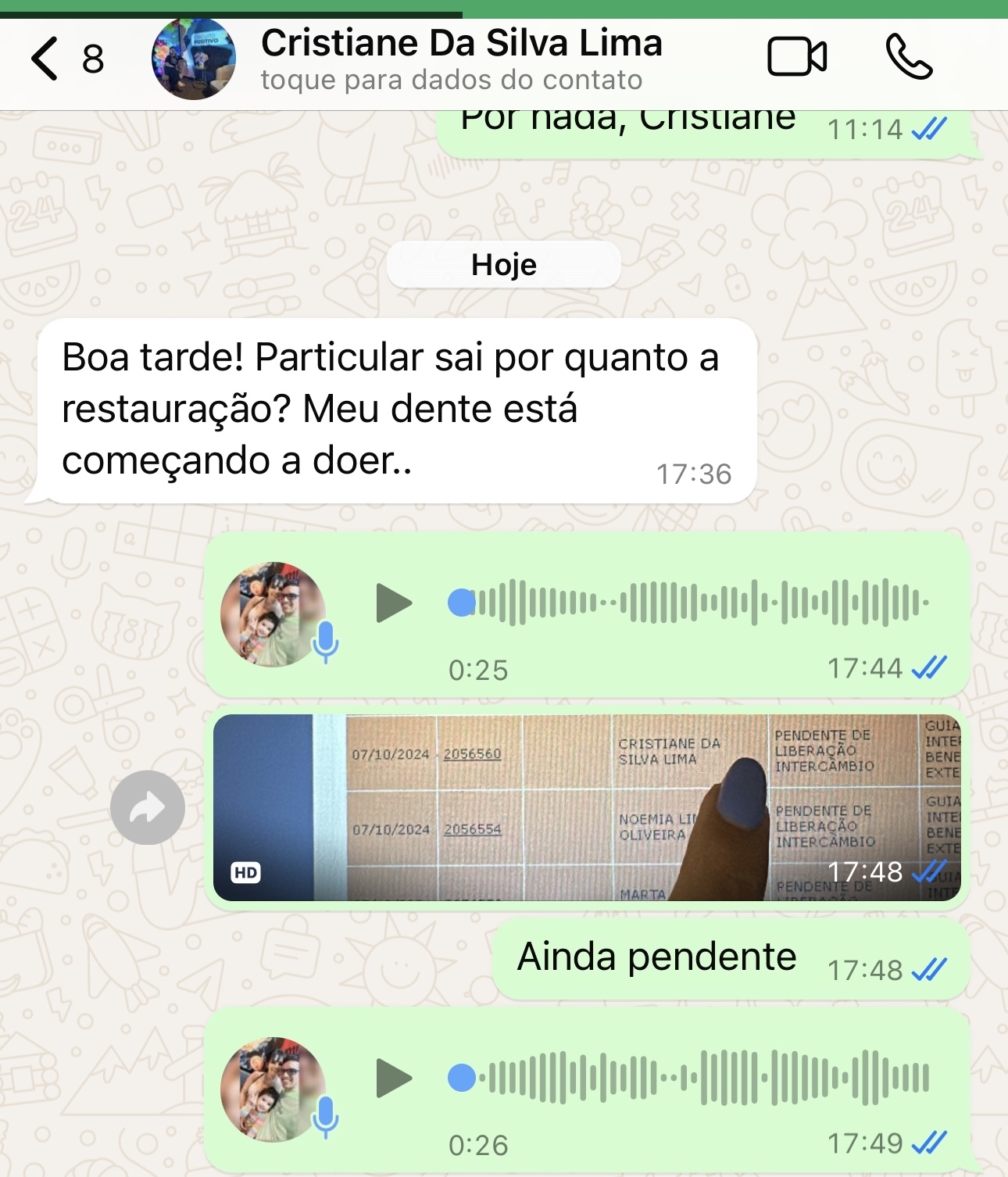
Task: Start a voice call with Cristiane
Action: (x=909, y=57)
